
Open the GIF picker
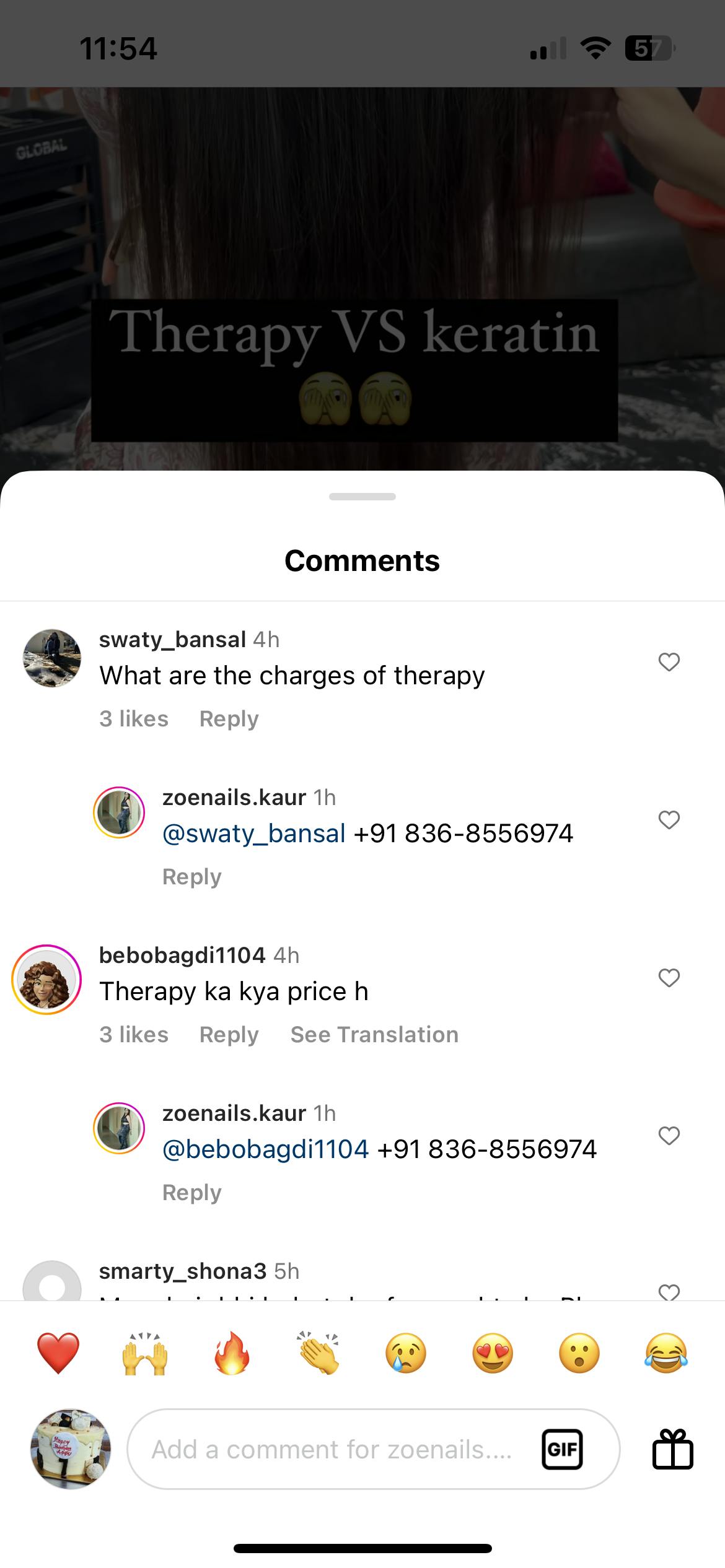(562, 1450)
